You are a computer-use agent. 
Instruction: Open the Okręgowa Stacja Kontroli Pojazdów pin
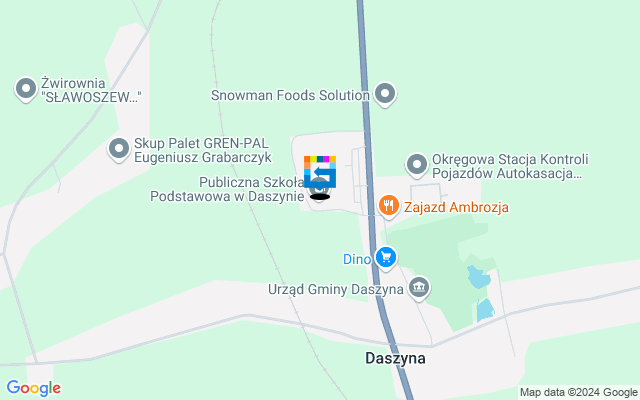tap(417, 165)
